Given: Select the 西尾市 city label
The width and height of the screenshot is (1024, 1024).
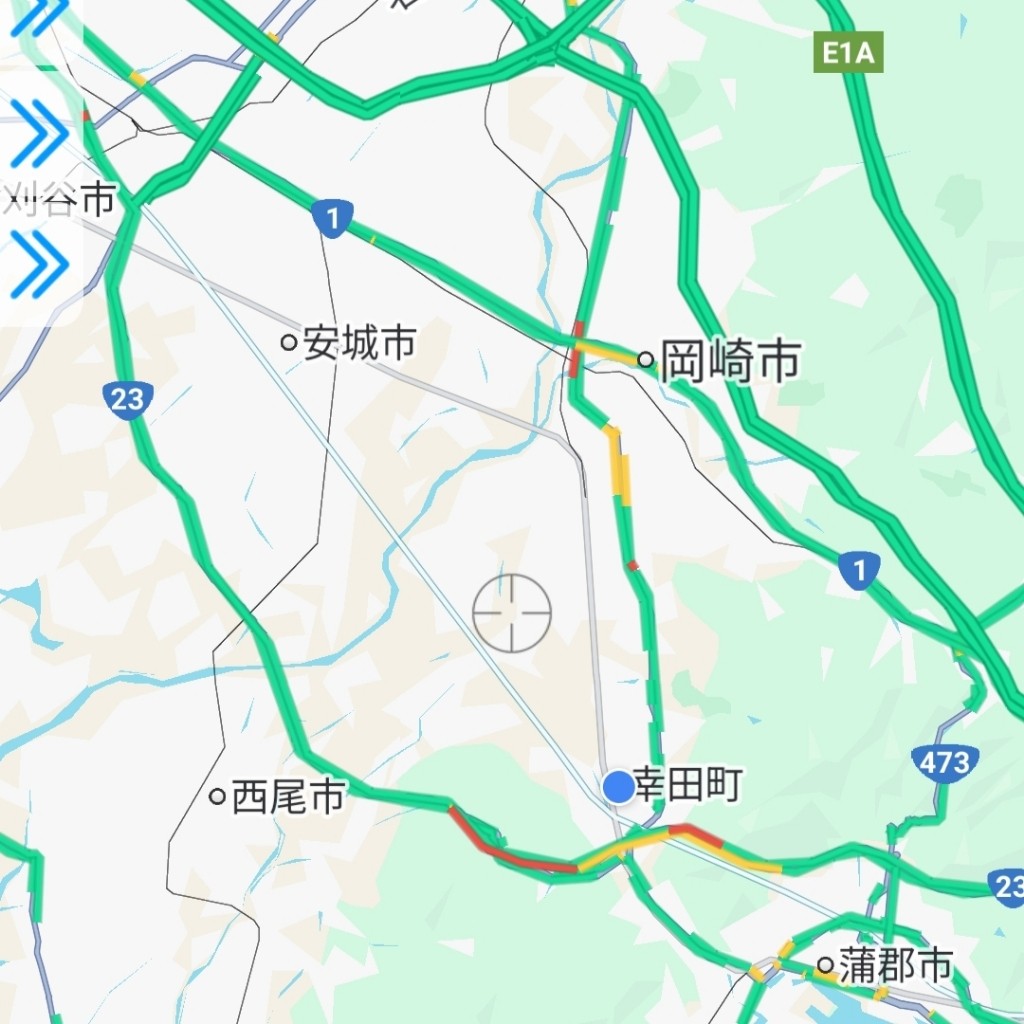Looking at the screenshot, I should 287,797.
